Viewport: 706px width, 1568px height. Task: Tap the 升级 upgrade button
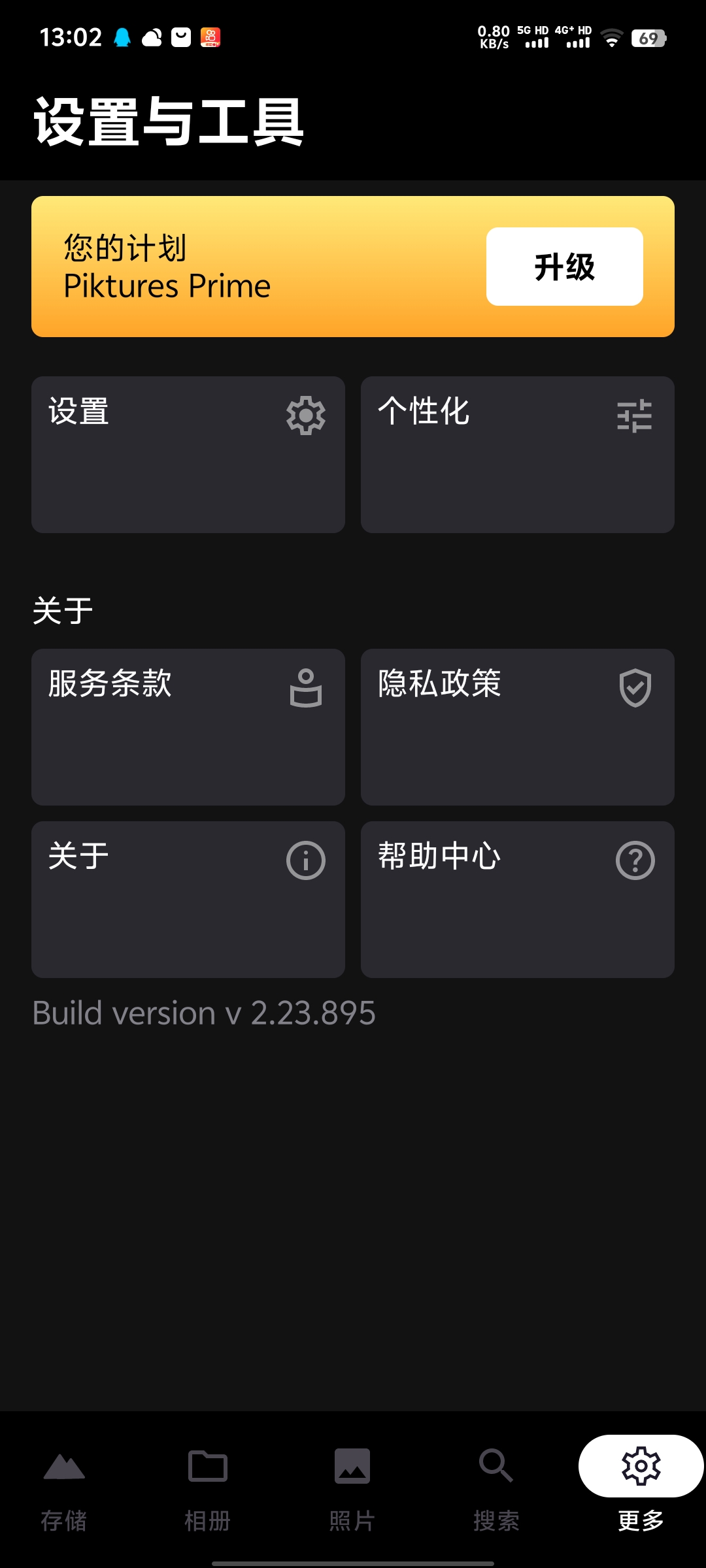(x=564, y=267)
